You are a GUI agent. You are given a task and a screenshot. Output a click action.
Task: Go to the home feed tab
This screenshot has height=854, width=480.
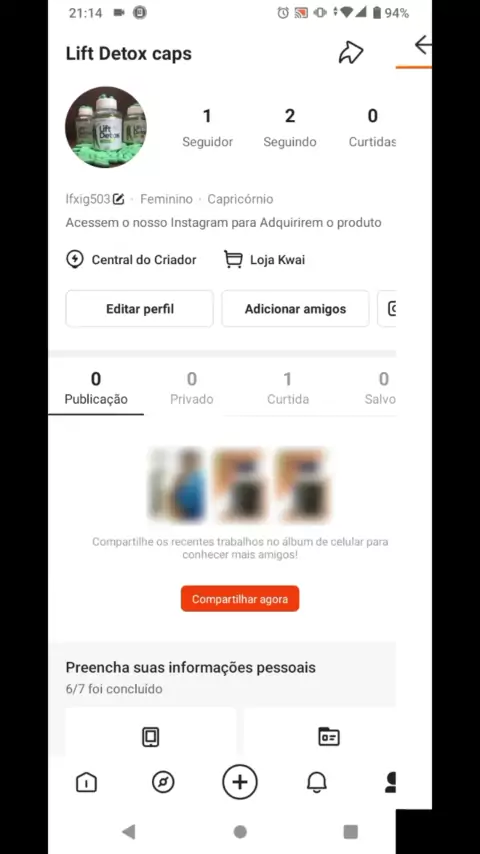click(x=86, y=782)
